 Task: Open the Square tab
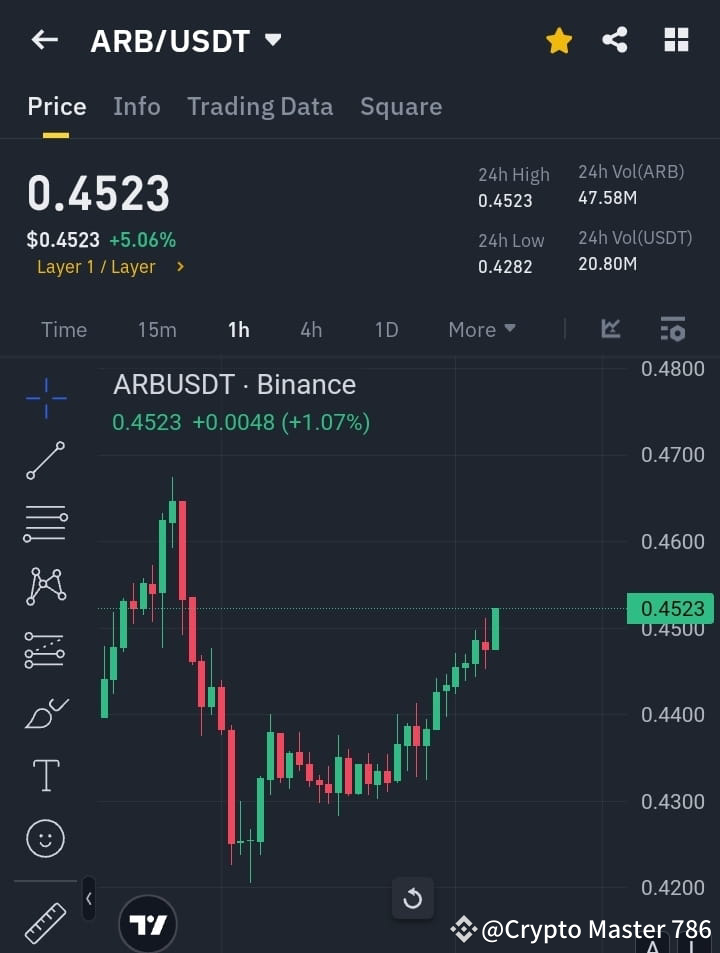pos(400,106)
